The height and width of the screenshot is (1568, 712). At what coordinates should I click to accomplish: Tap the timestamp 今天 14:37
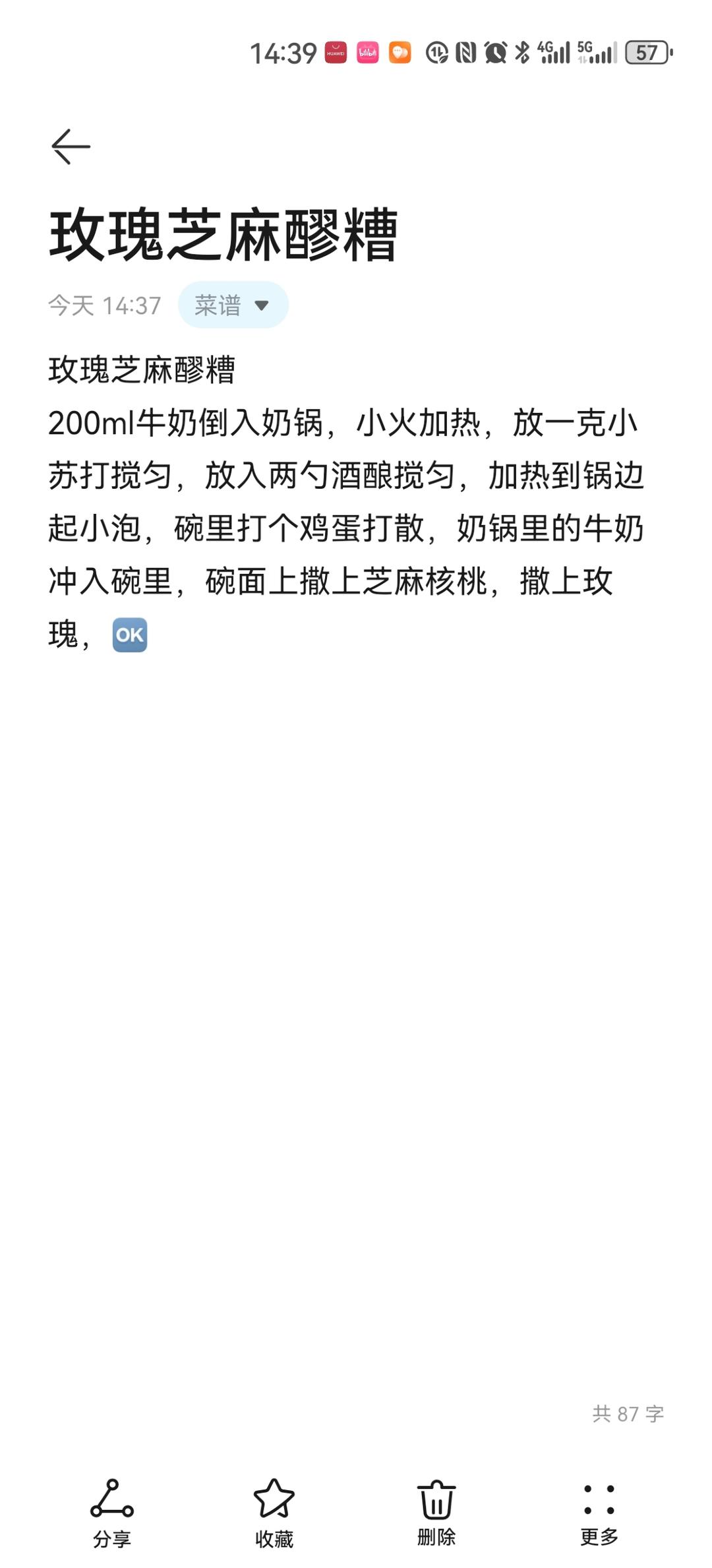(x=104, y=305)
